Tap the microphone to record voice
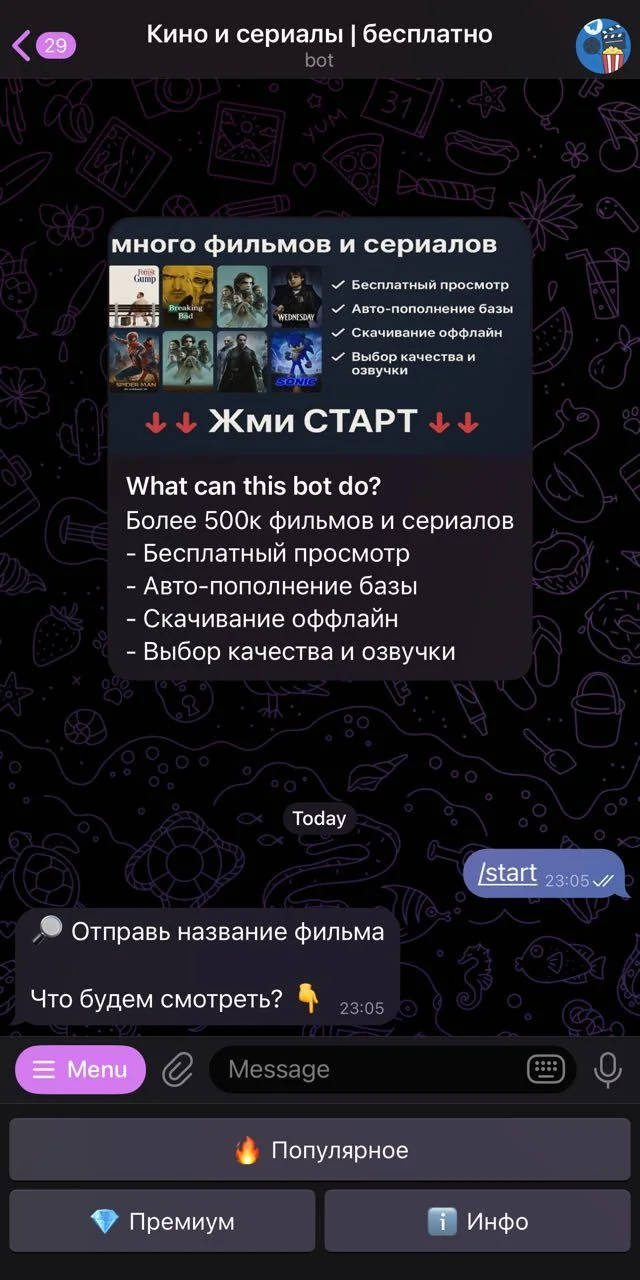The height and width of the screenshot is (1280, 640). 607,1070
